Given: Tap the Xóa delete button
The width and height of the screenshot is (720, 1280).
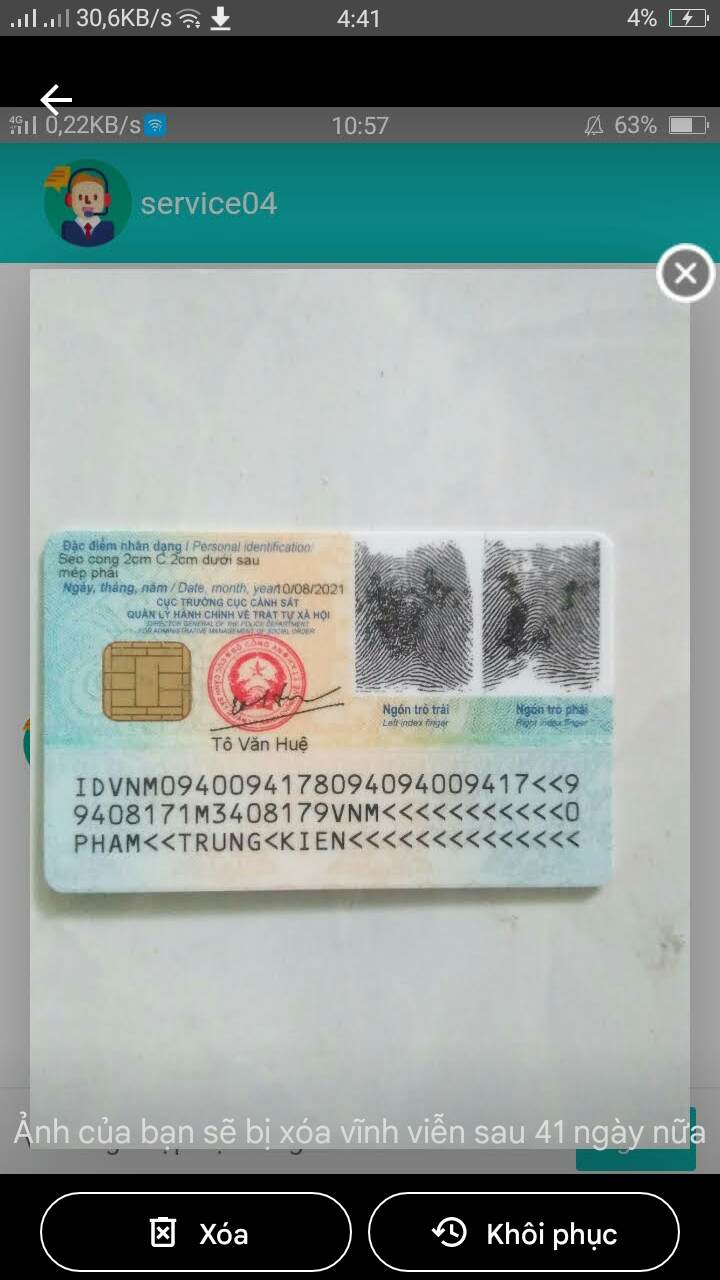Looking at the screenshot, I should (x=196, y=1232).
